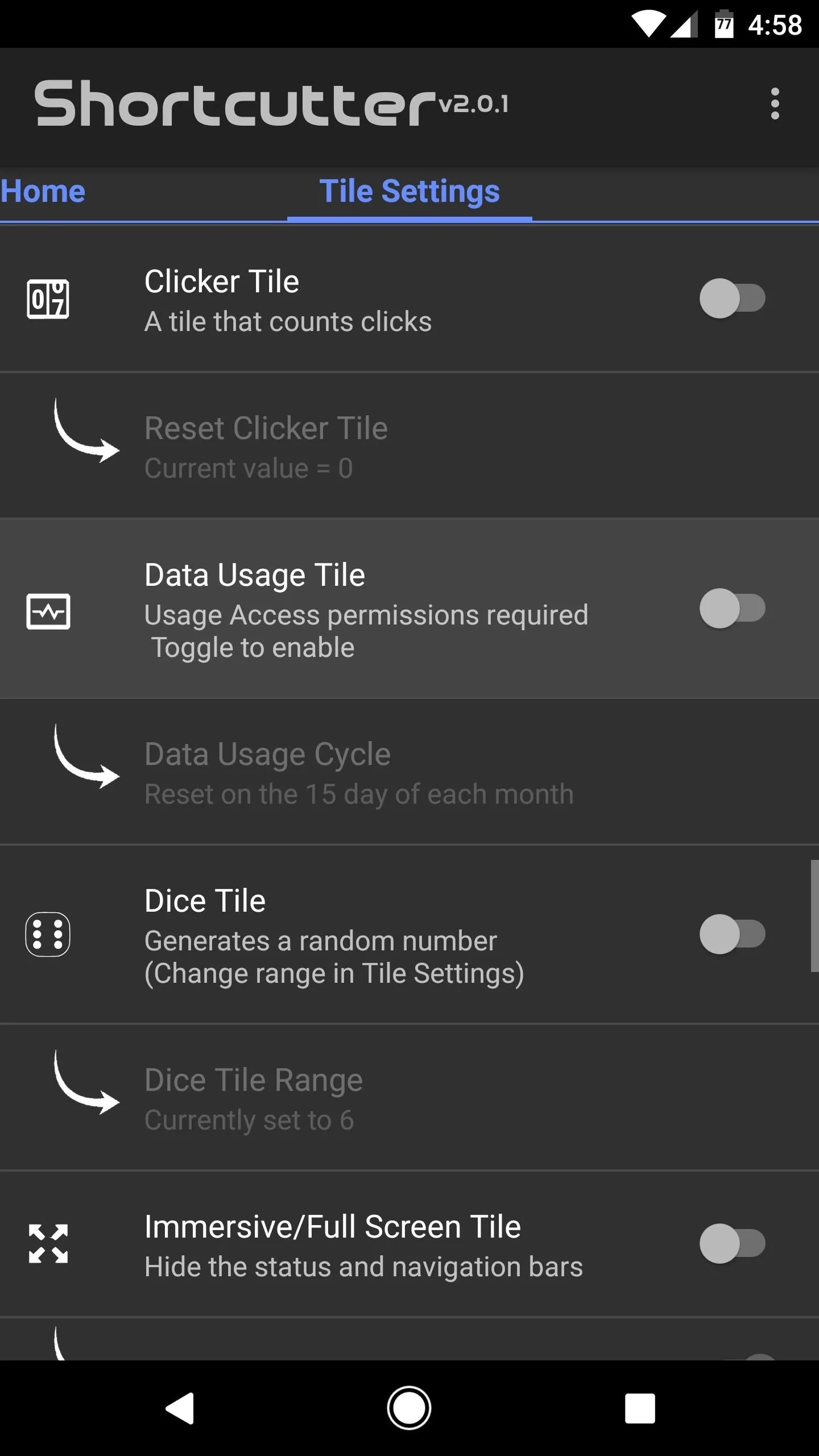
Task: Open recent apps from navigation bar
Action: click(639, 1408)
